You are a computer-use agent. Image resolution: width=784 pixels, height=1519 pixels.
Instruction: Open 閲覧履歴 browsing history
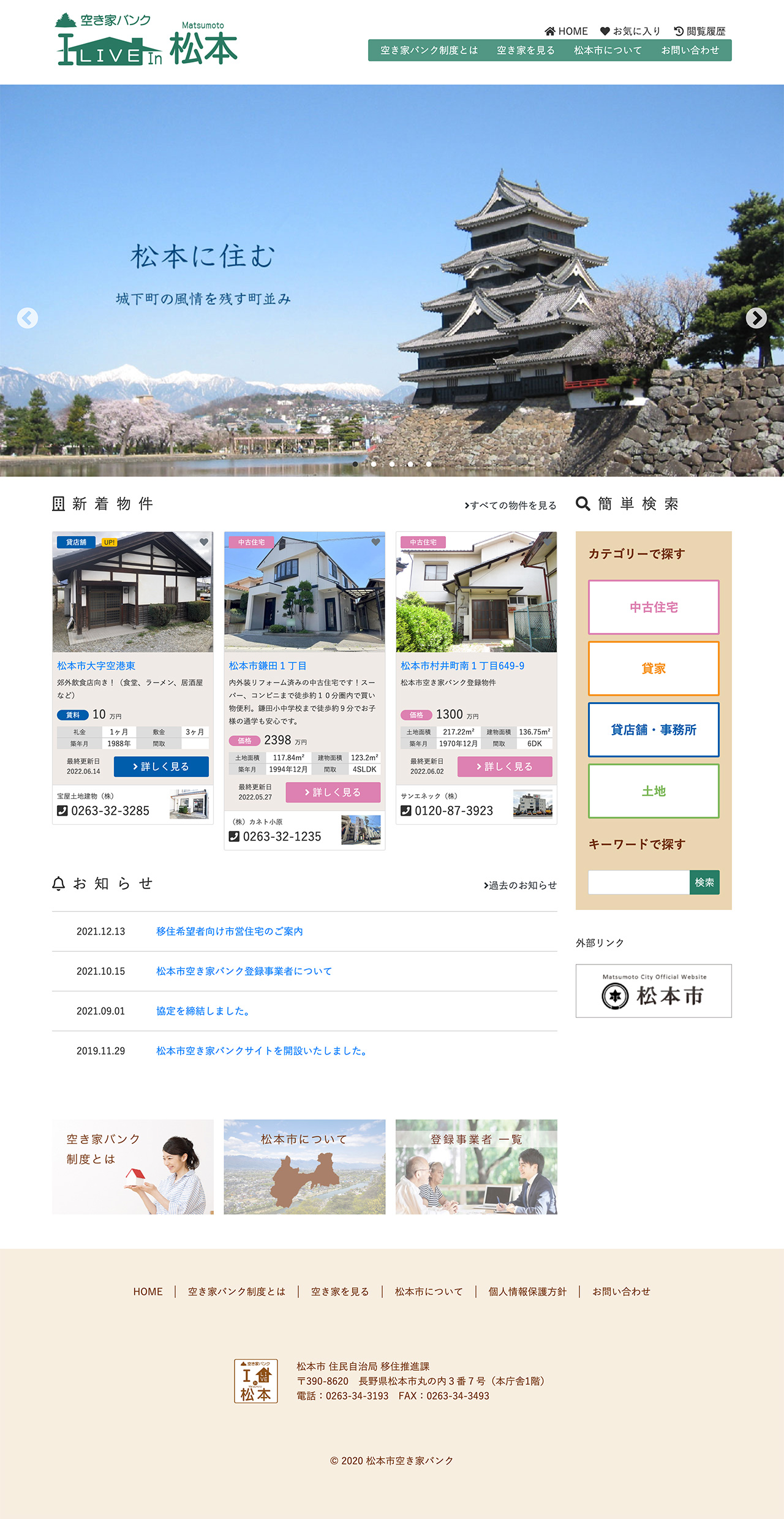699,31
